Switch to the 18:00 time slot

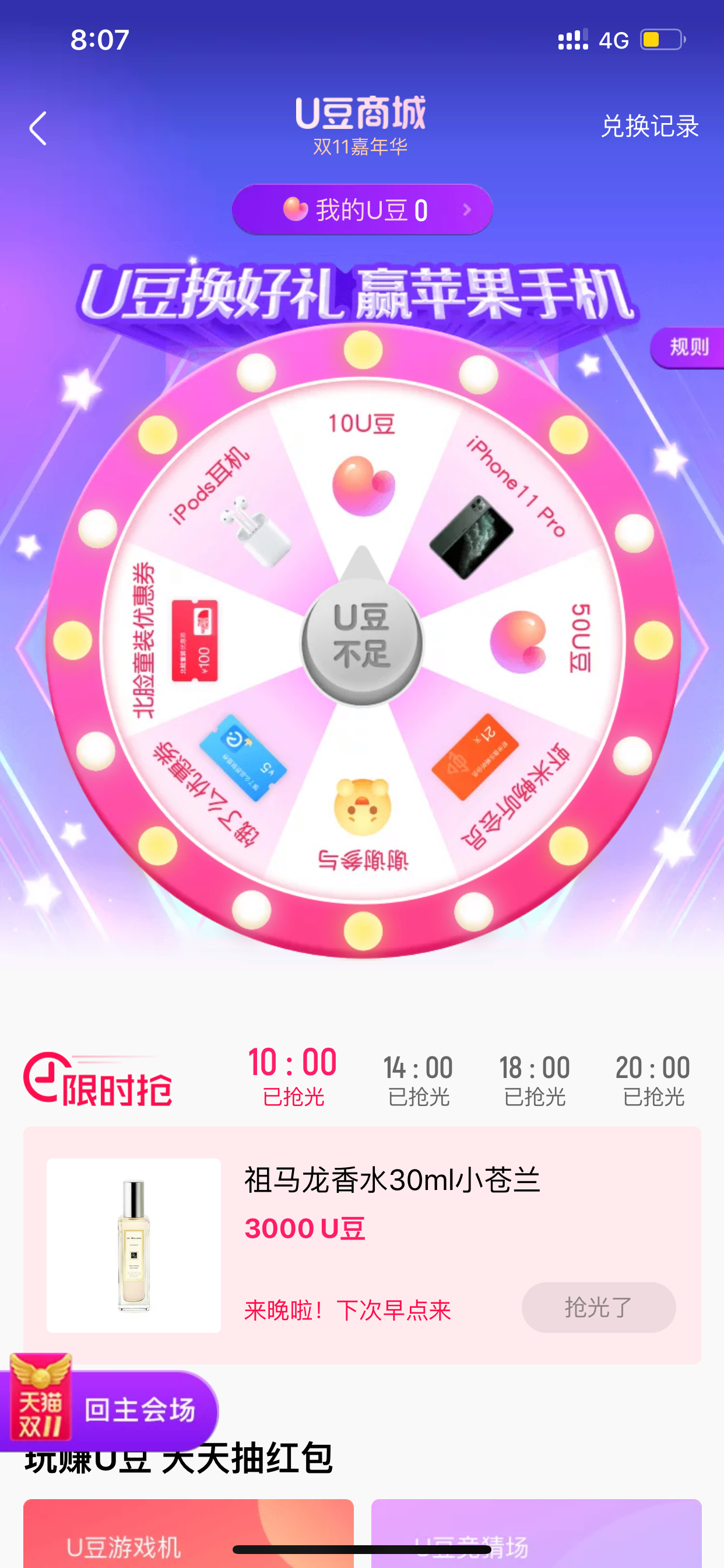tap(535, 1079)
